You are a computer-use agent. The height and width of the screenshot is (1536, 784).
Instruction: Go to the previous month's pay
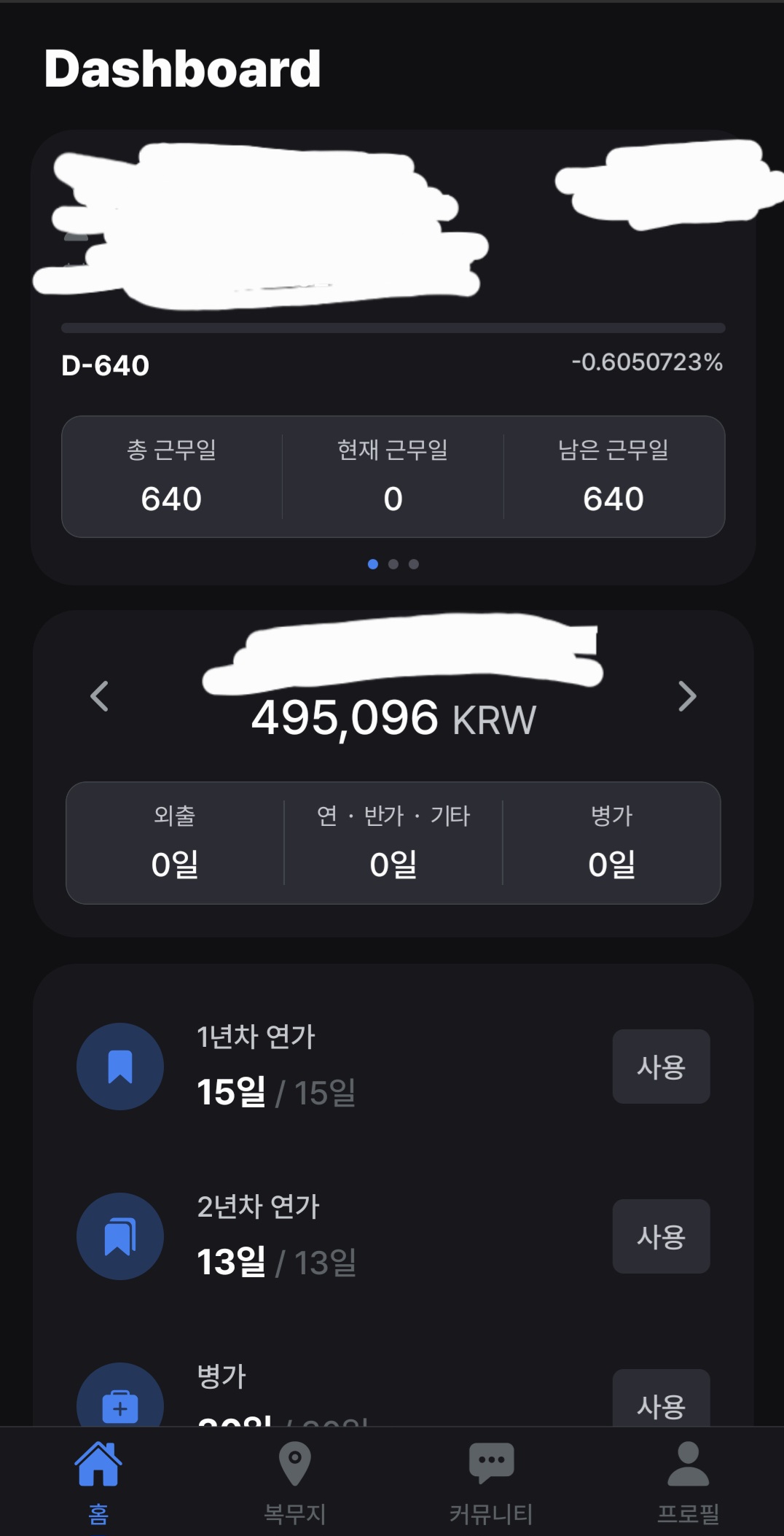(100, 696)
